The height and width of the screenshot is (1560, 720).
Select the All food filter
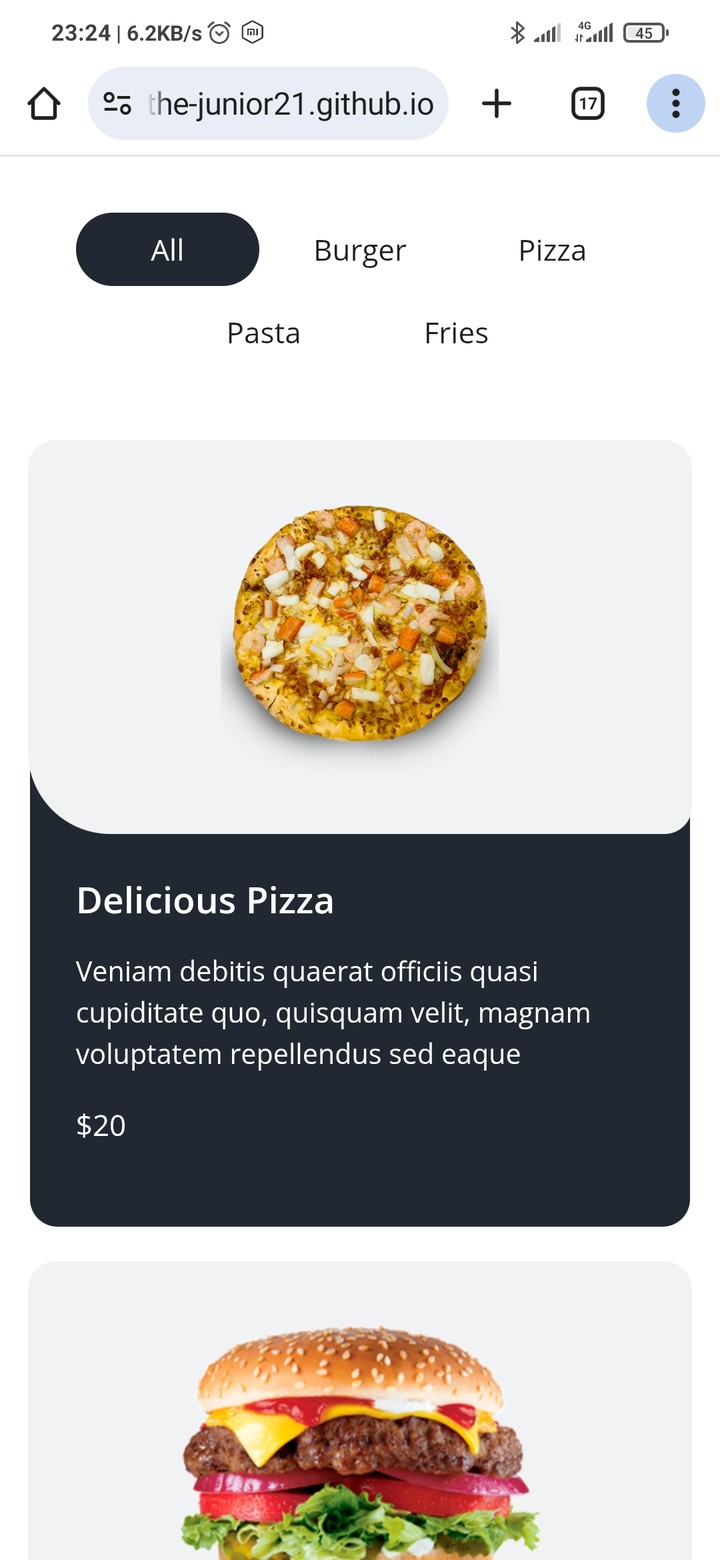(x=167, y=250)
